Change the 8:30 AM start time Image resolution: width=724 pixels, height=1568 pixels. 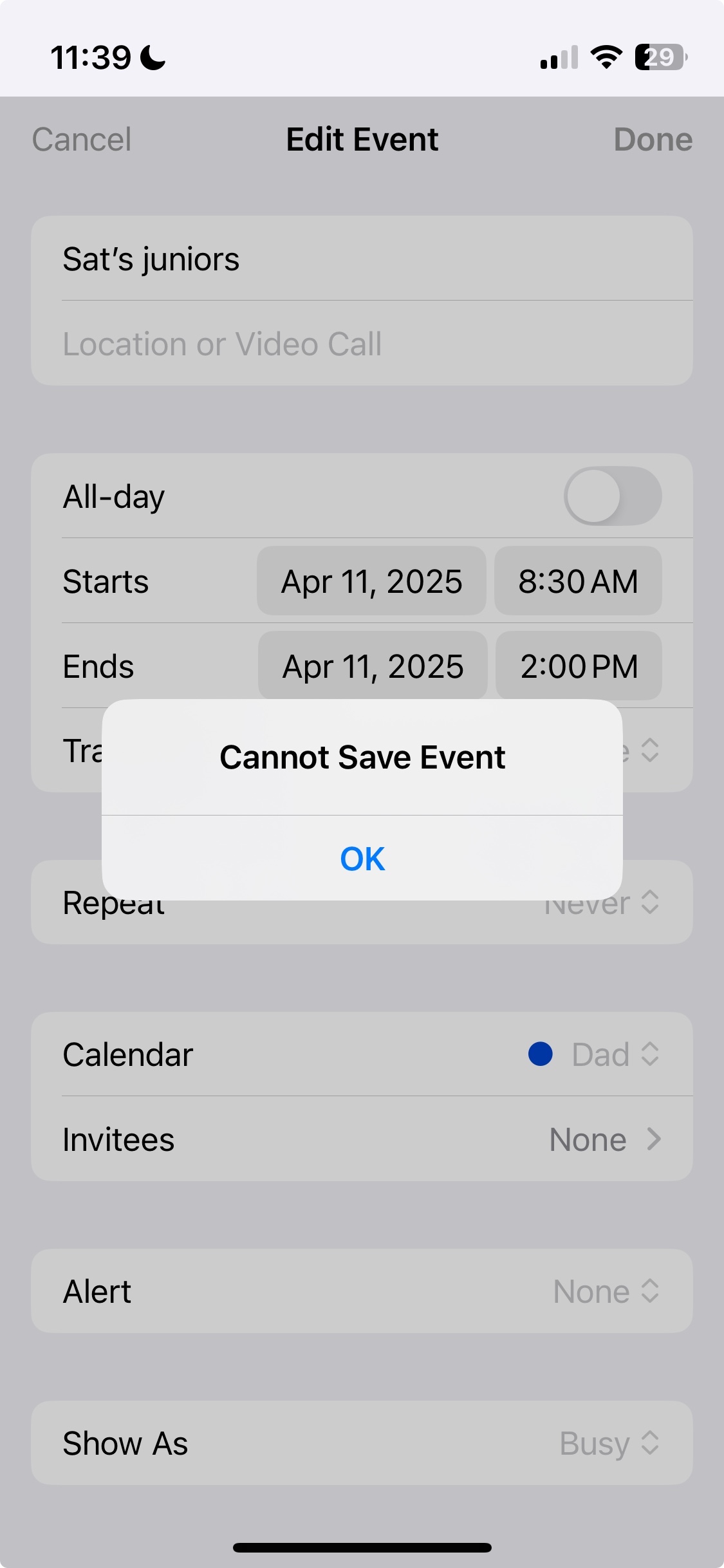[578, 581]
